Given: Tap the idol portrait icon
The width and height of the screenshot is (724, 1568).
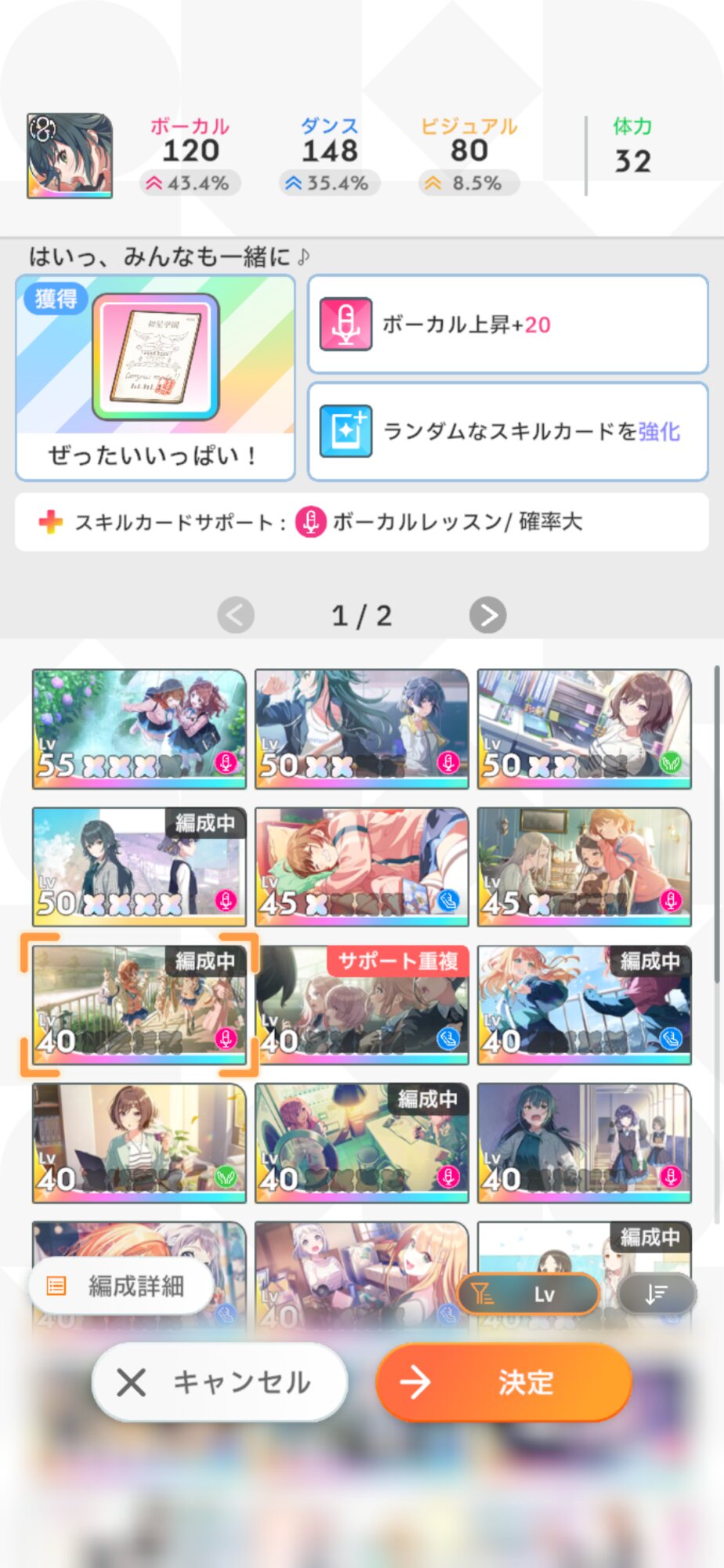Looking at the screenshot, I should 70,155.
